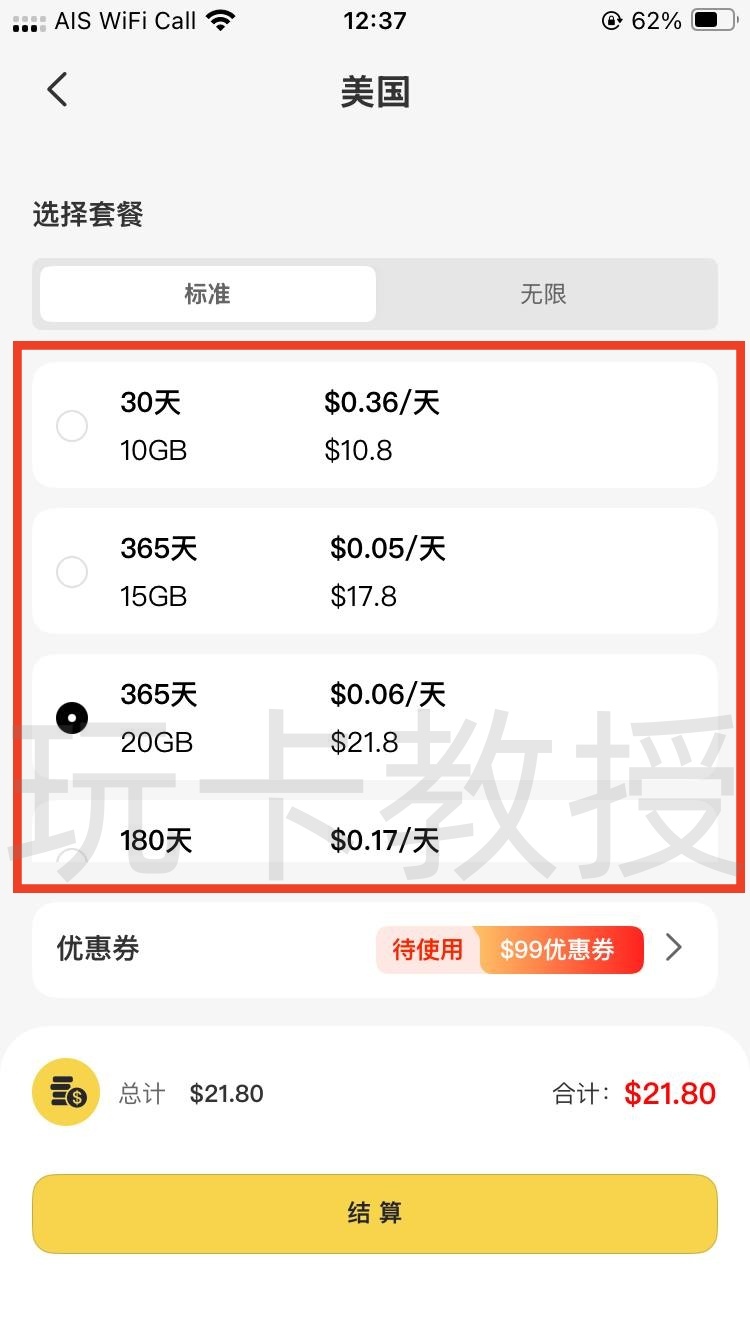Switch to the 无限 plan tab
This screenshot has width=750, height=1334.
(x=543, y=294)
